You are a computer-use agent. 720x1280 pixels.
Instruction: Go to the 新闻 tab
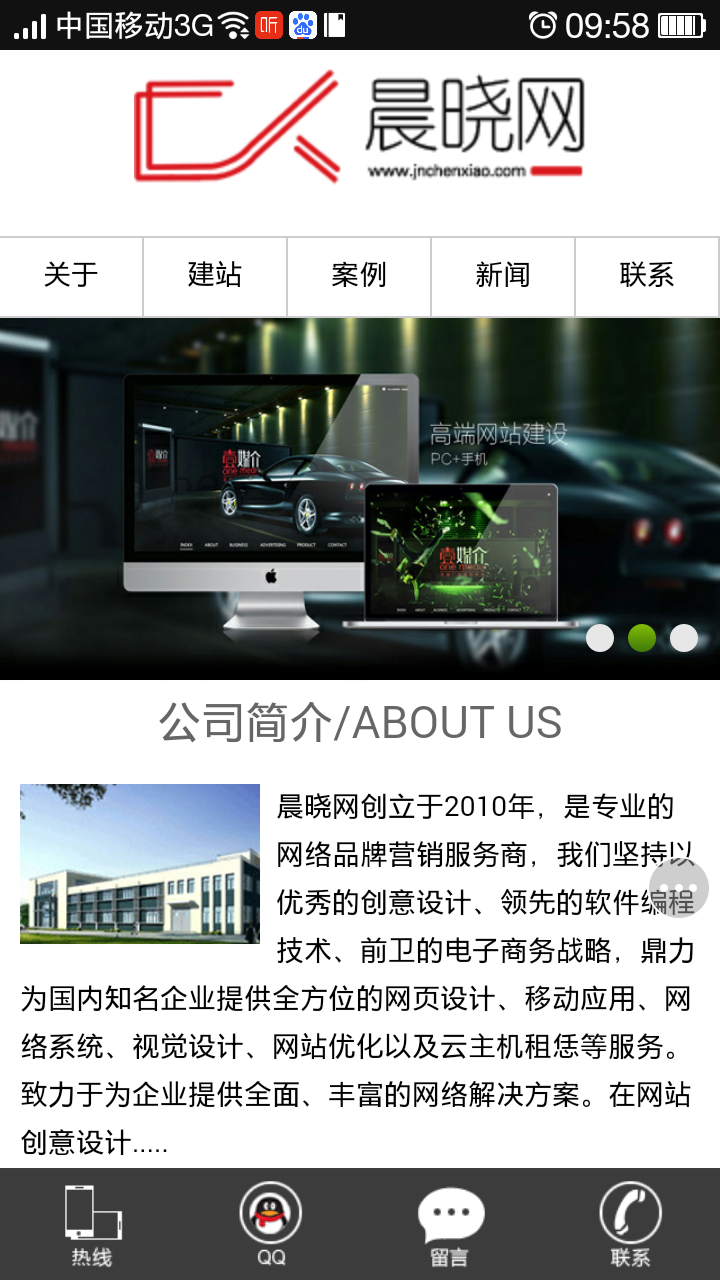coord(503,276)
